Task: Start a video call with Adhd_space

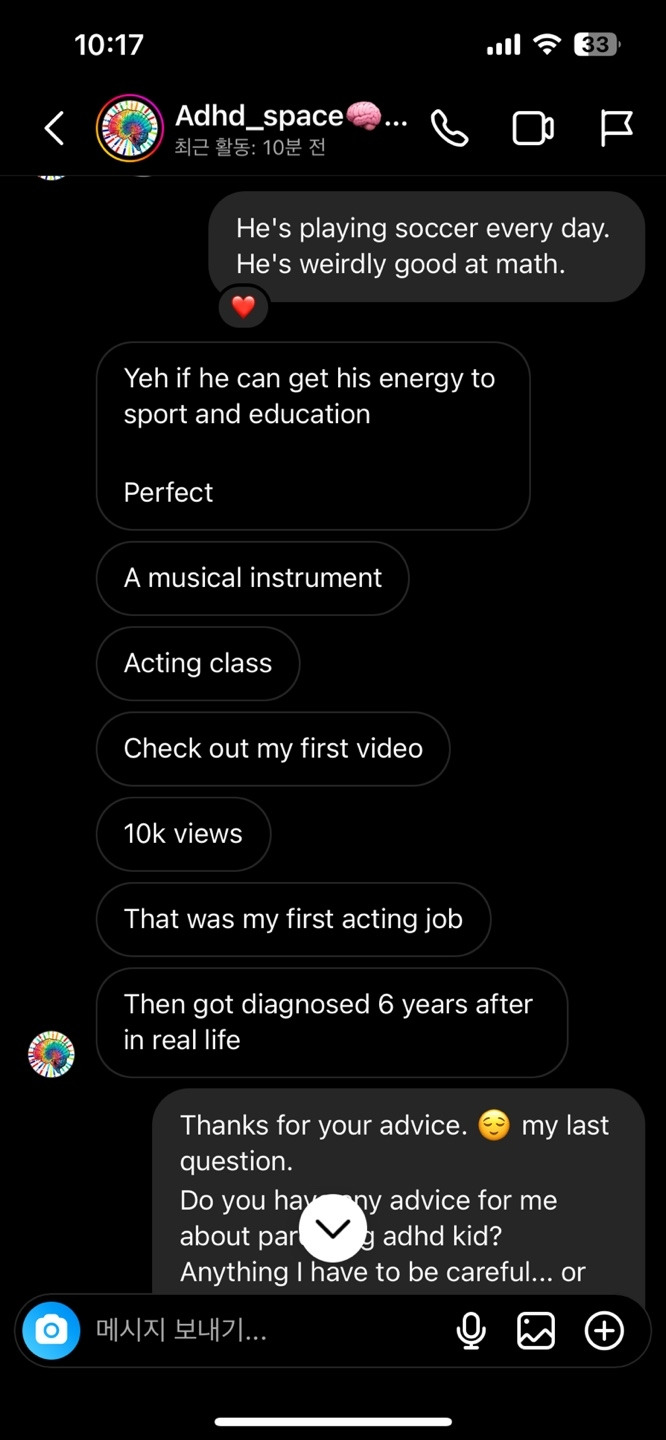Action: (x=533, y=128)
